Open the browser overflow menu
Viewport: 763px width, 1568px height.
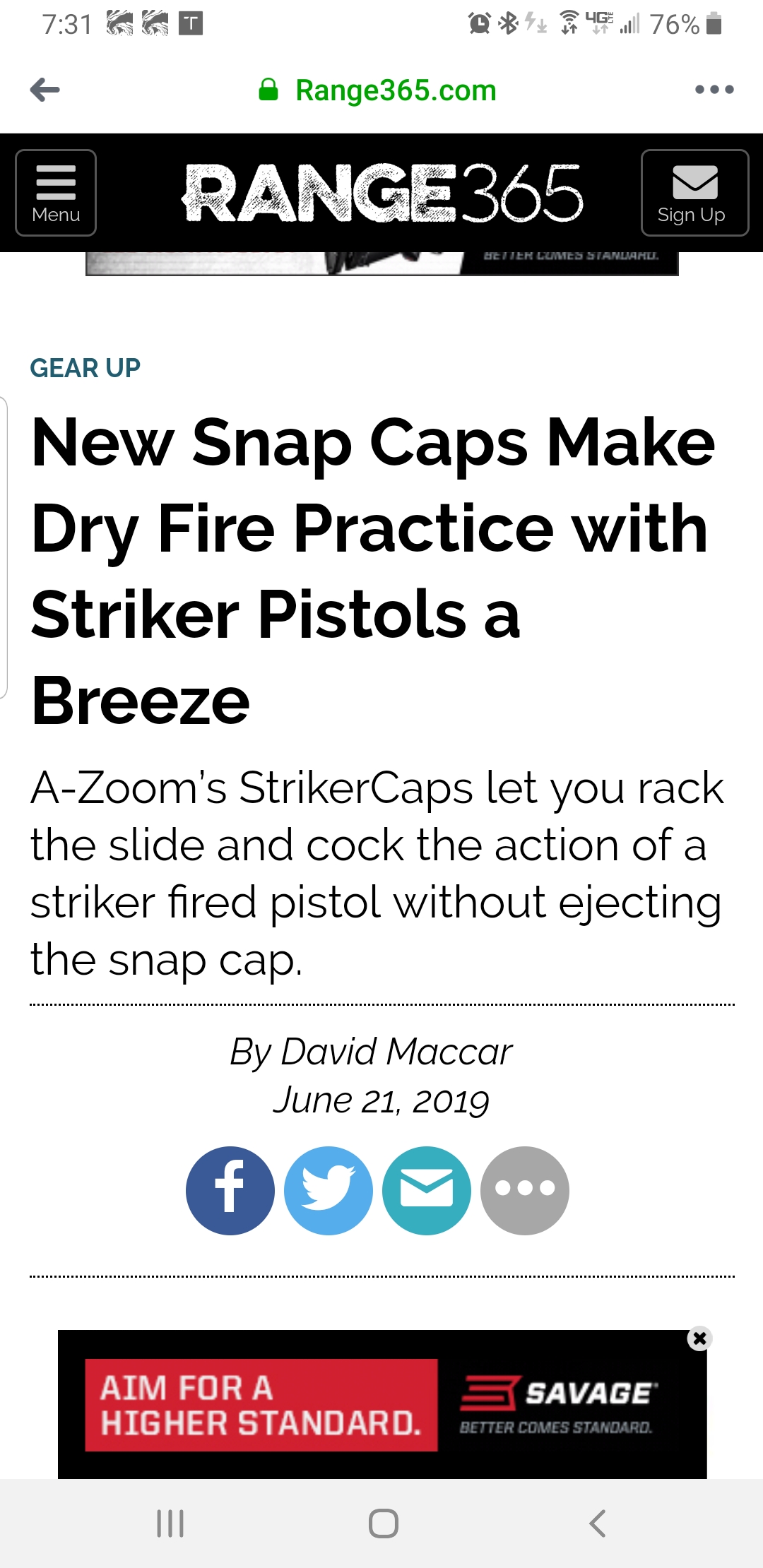714,90
